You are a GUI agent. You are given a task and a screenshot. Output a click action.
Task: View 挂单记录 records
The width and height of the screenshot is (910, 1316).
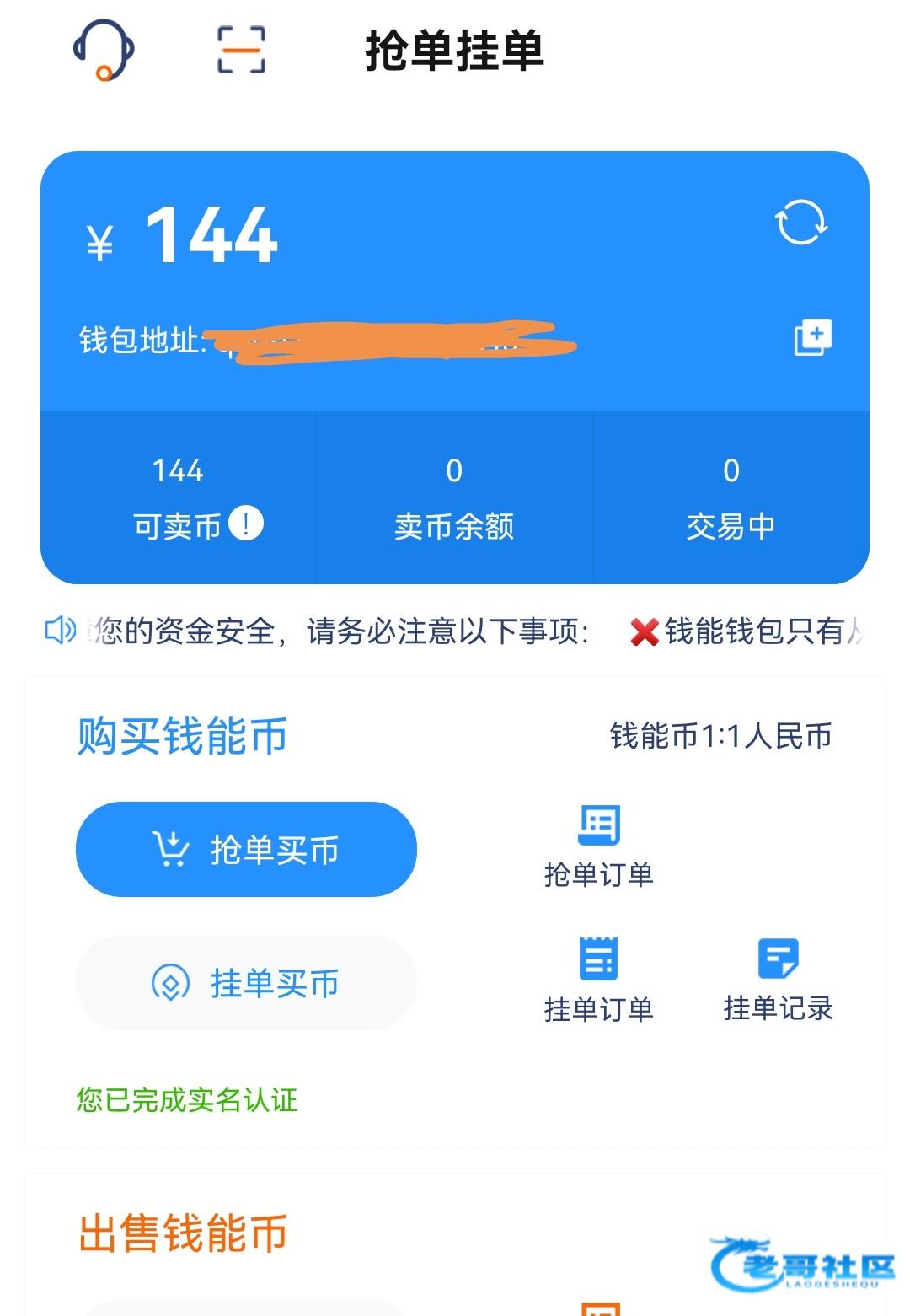(x=778, y=980)
